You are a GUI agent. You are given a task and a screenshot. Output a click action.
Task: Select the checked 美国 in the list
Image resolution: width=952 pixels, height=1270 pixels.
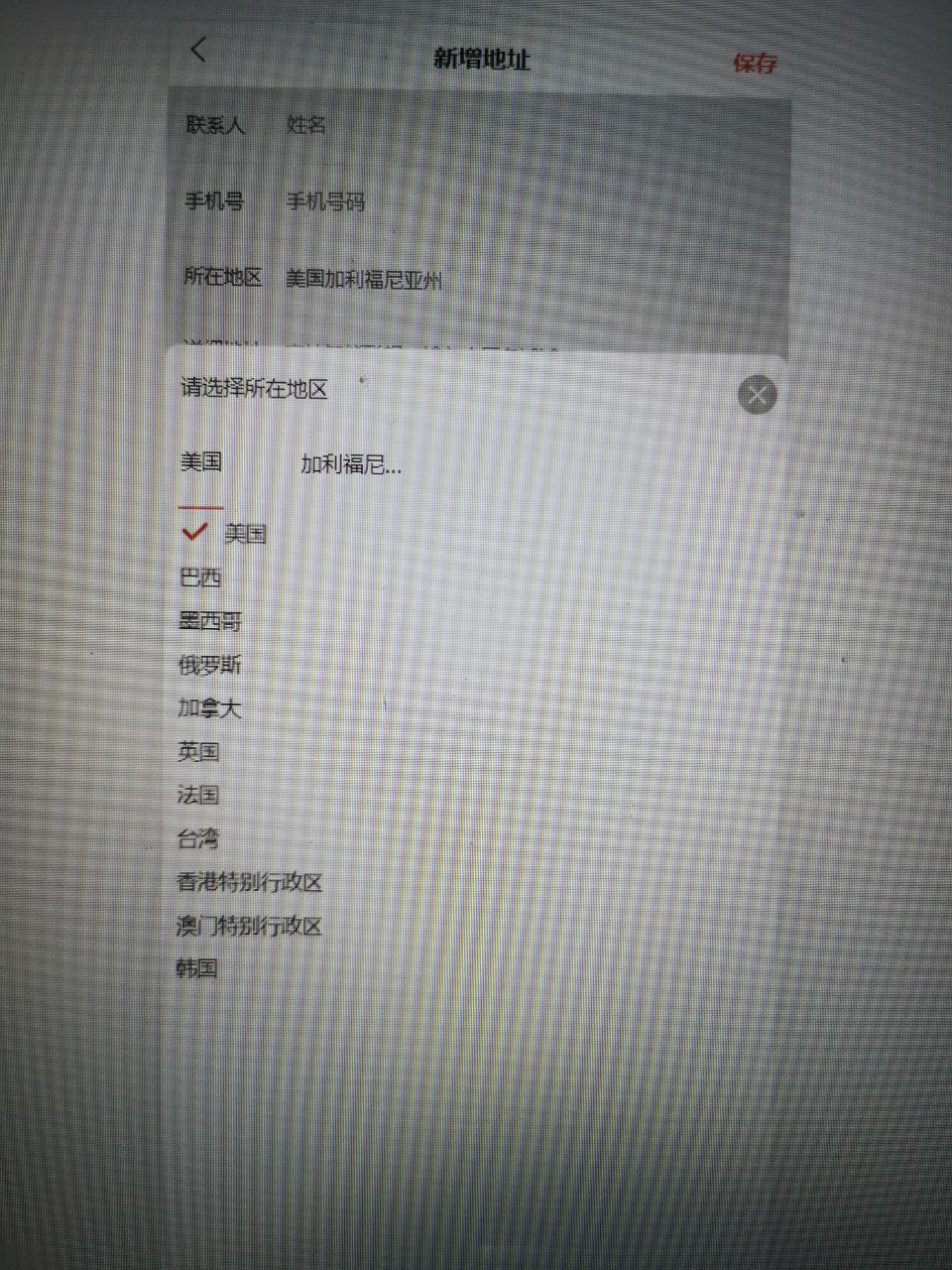(x=245, y=534)
